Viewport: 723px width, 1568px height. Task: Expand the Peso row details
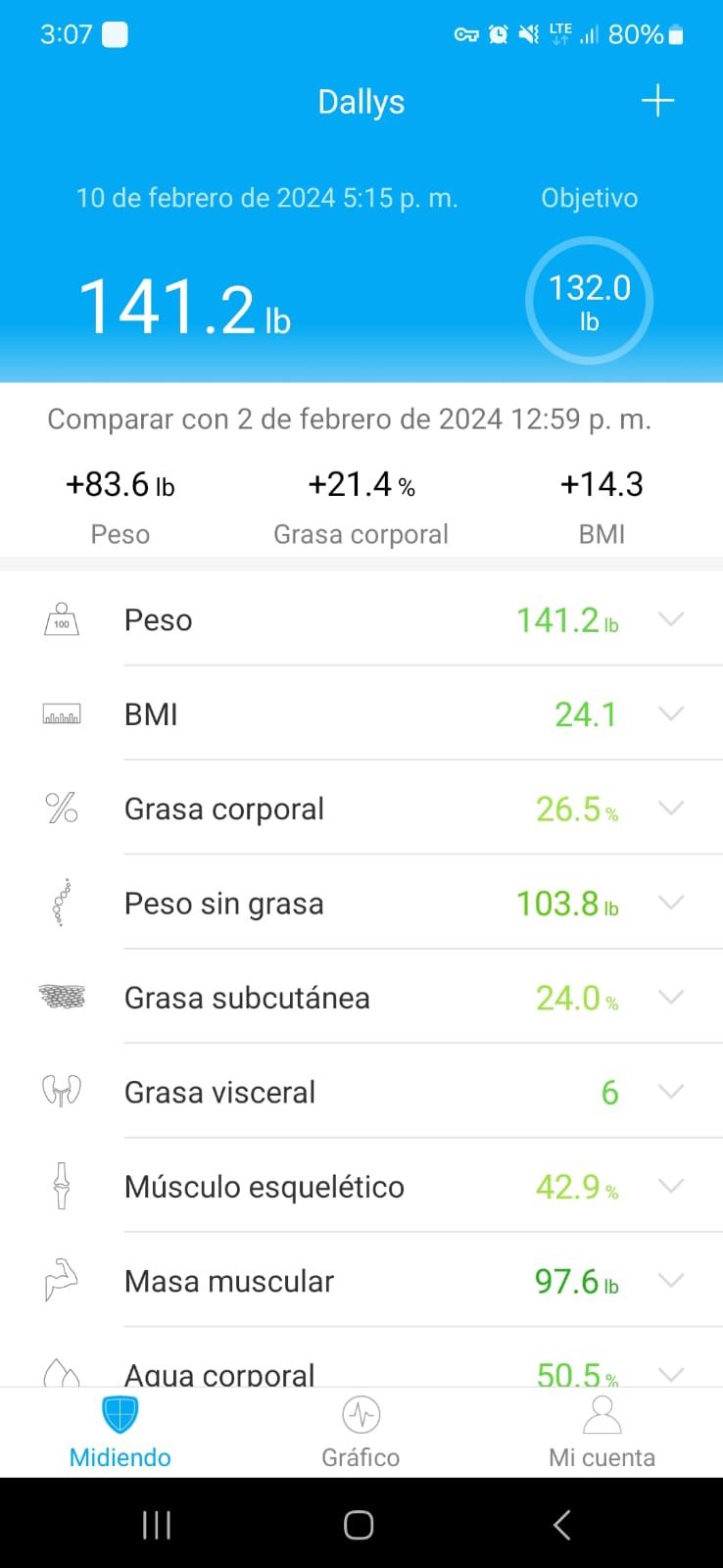point(361,619)
